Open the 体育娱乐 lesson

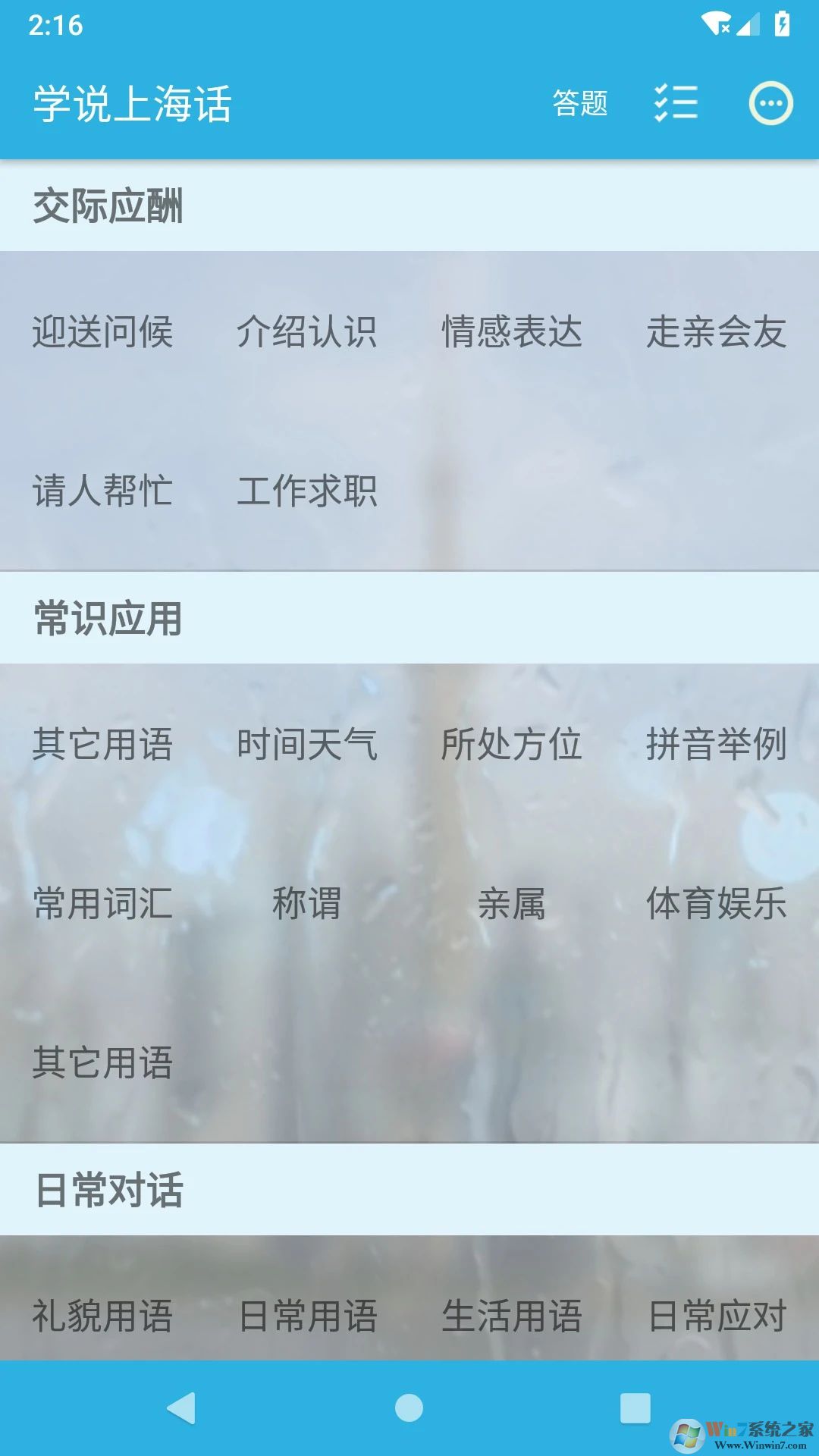718,902
